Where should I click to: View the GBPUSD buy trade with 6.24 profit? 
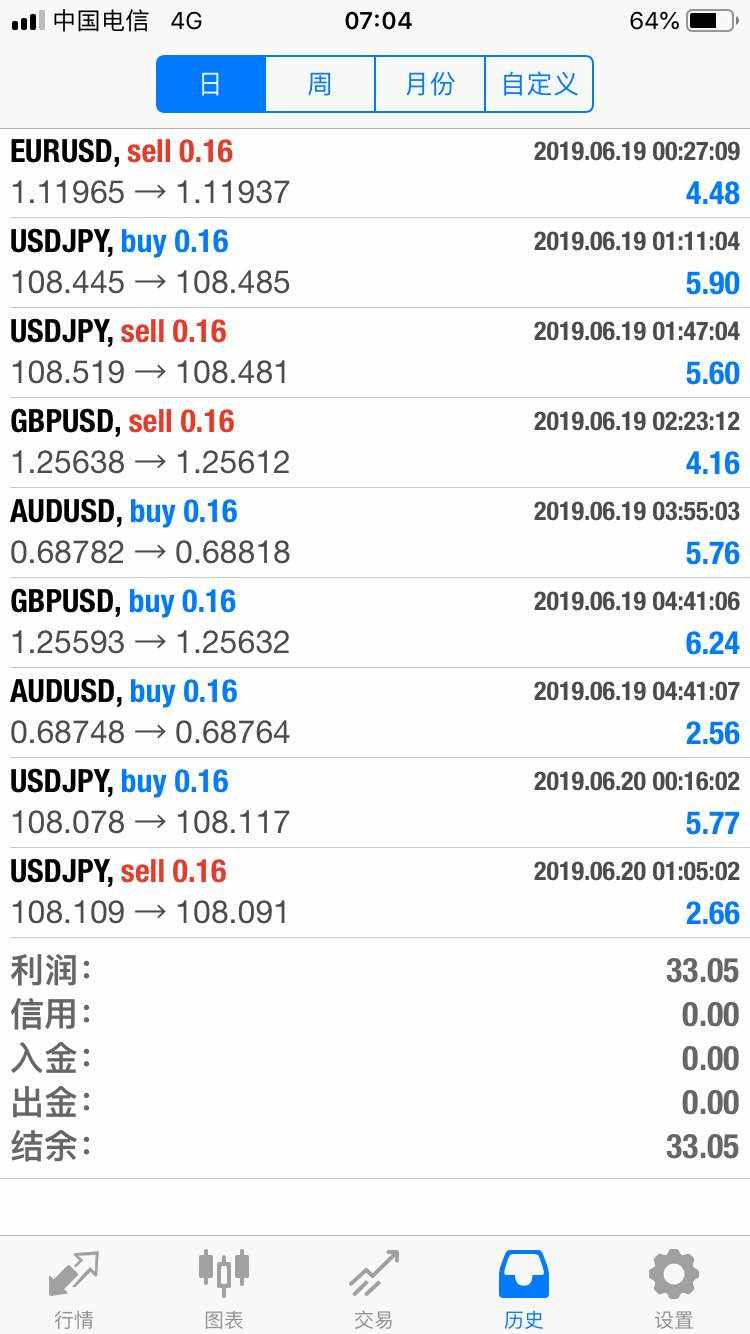375,622
